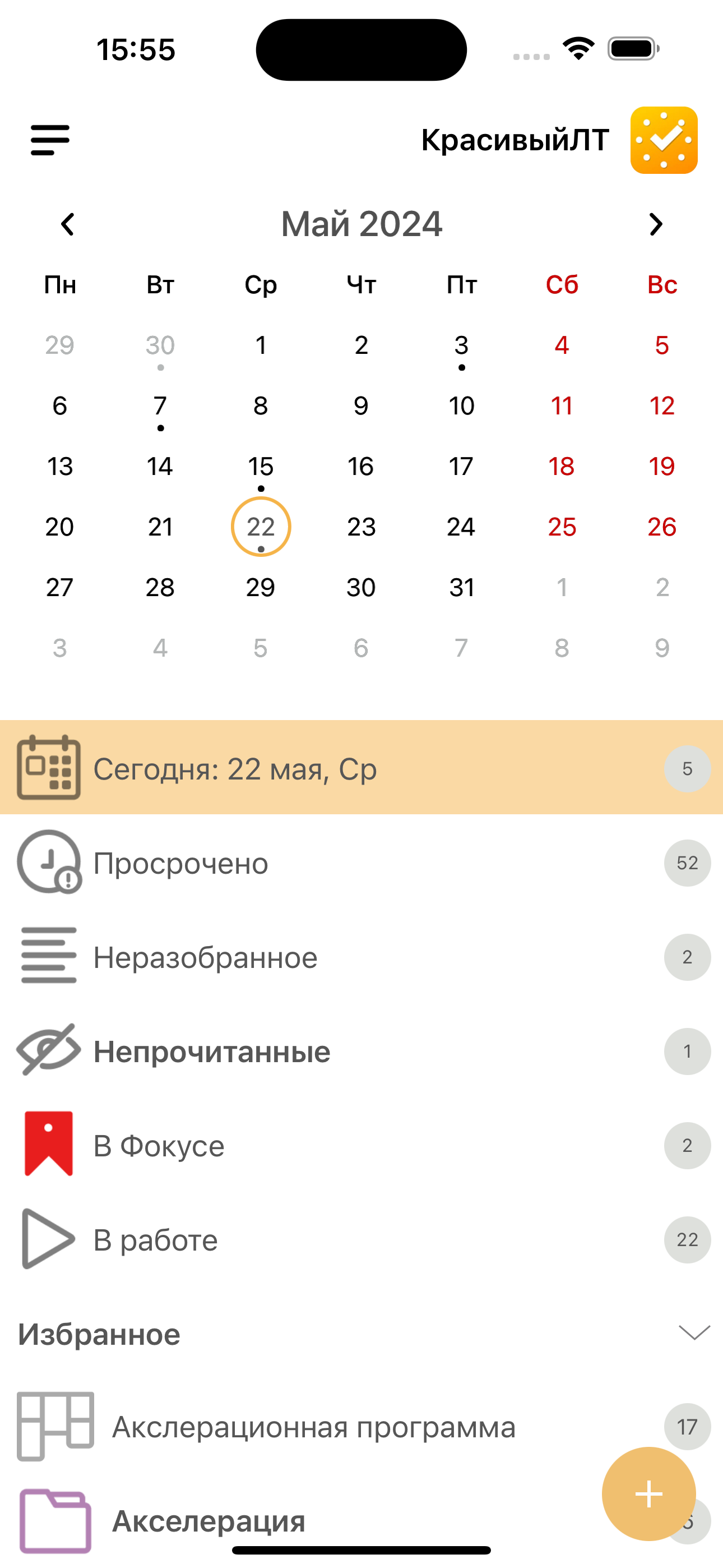Select May 24 in the calendar
Viewport: 723px width, 1568px height.
461,527
